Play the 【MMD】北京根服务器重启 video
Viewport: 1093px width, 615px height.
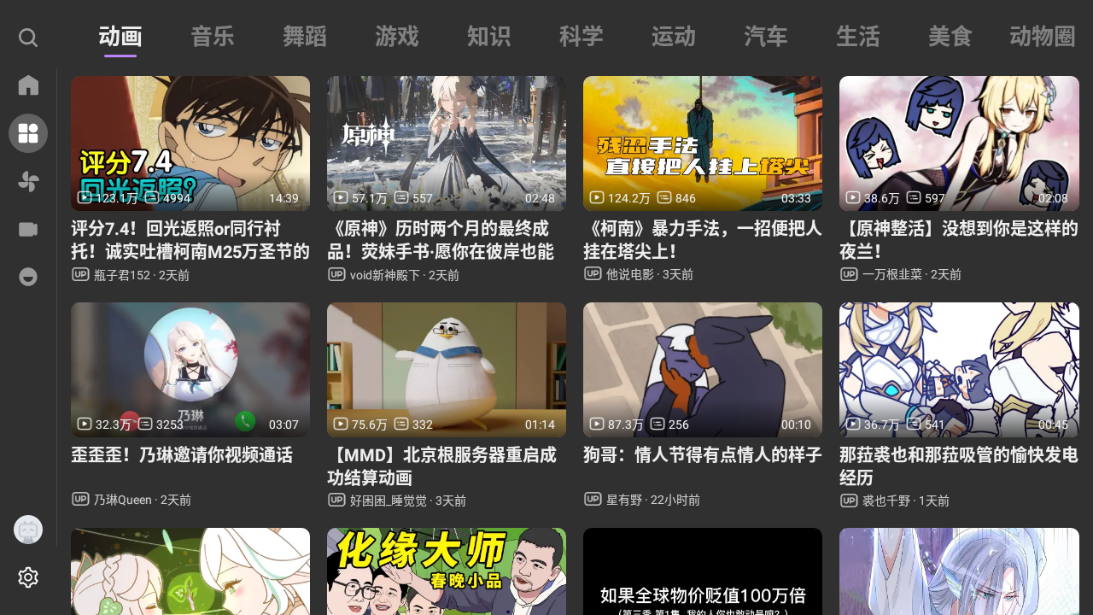pos(446,370)
